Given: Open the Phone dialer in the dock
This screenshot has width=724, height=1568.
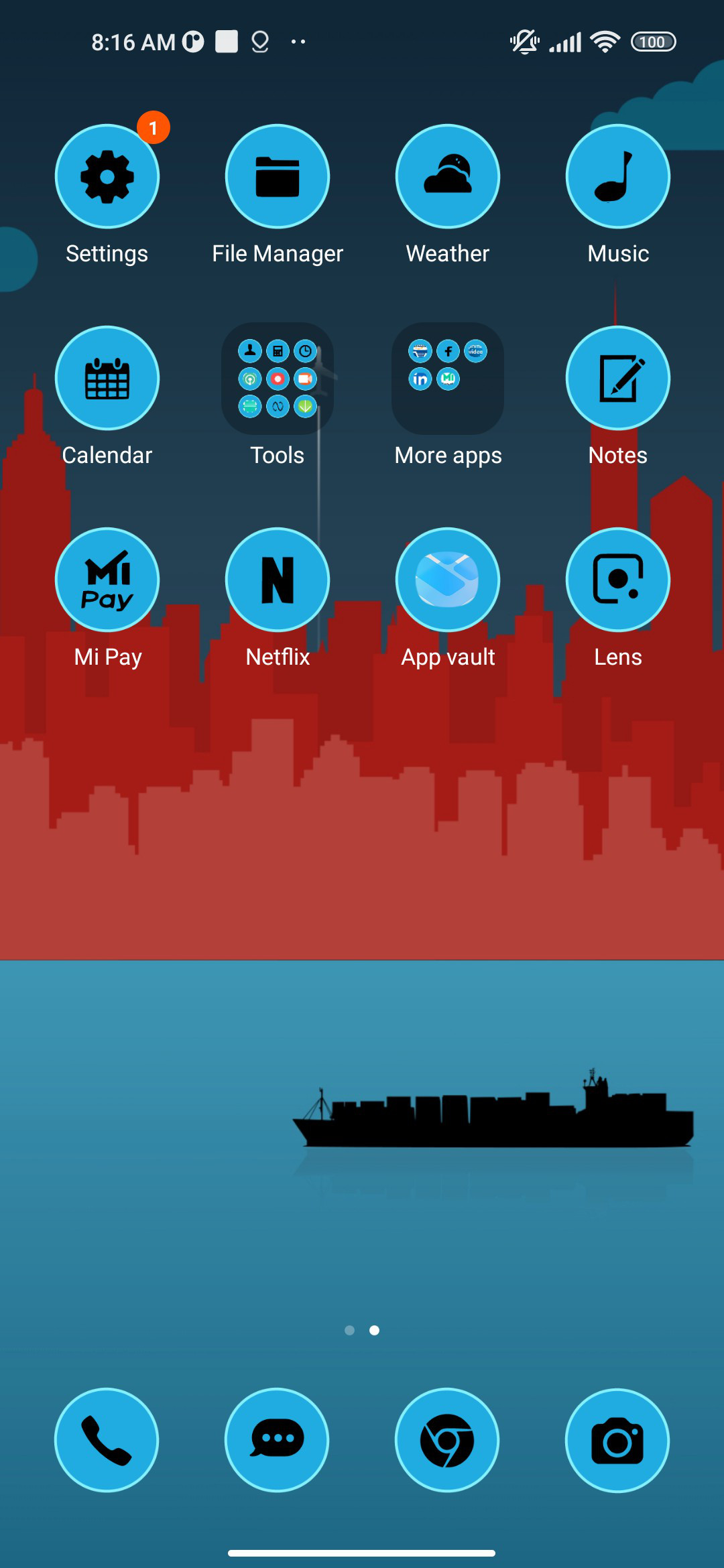Looking at the screenshot, I should pyautogui.click(x=107, y=1440).
